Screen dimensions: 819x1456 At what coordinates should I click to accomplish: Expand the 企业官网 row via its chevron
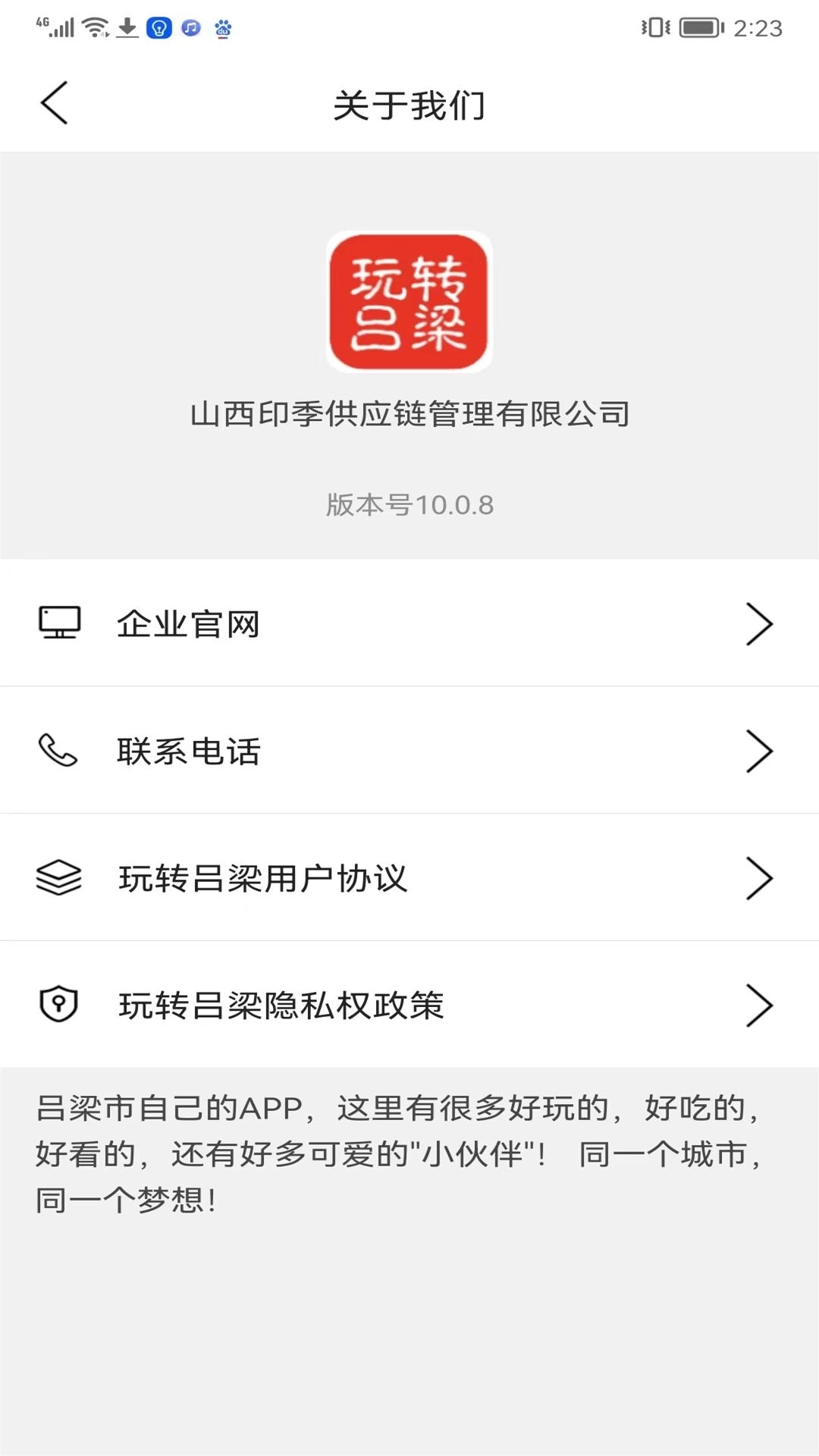[761, 623]
